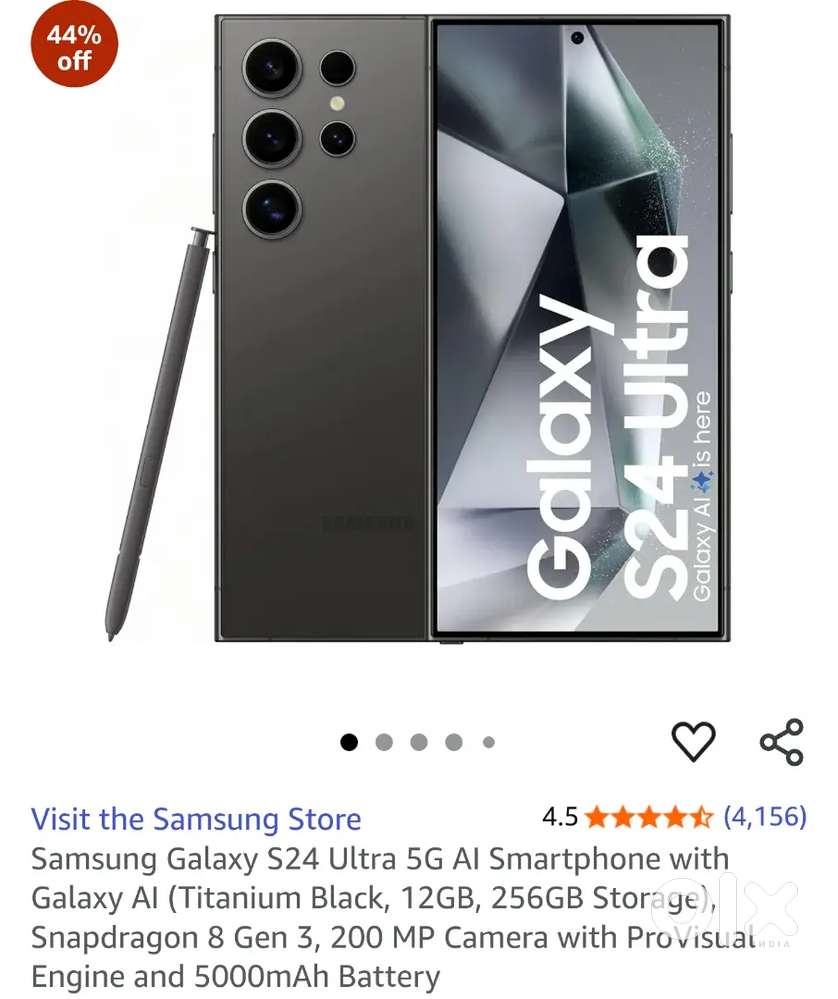Visit the Samsung Store link
This screenshot has width=838, height=999.
196,819
